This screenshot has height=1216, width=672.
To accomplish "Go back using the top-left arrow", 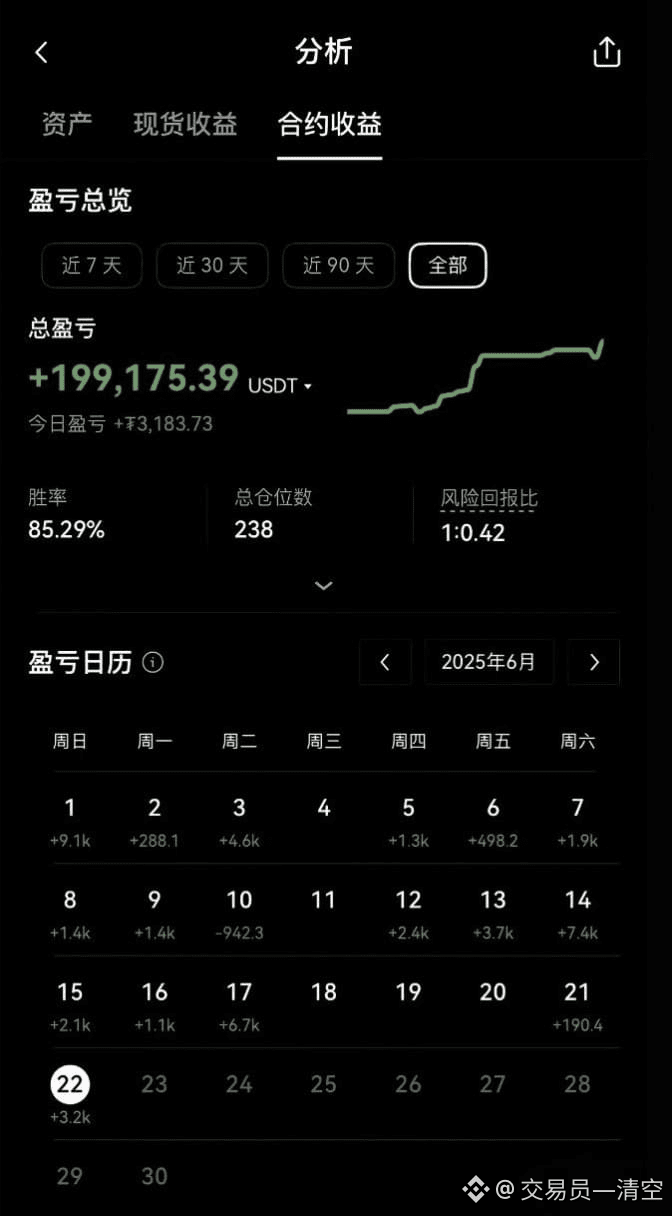I will 41,53.
